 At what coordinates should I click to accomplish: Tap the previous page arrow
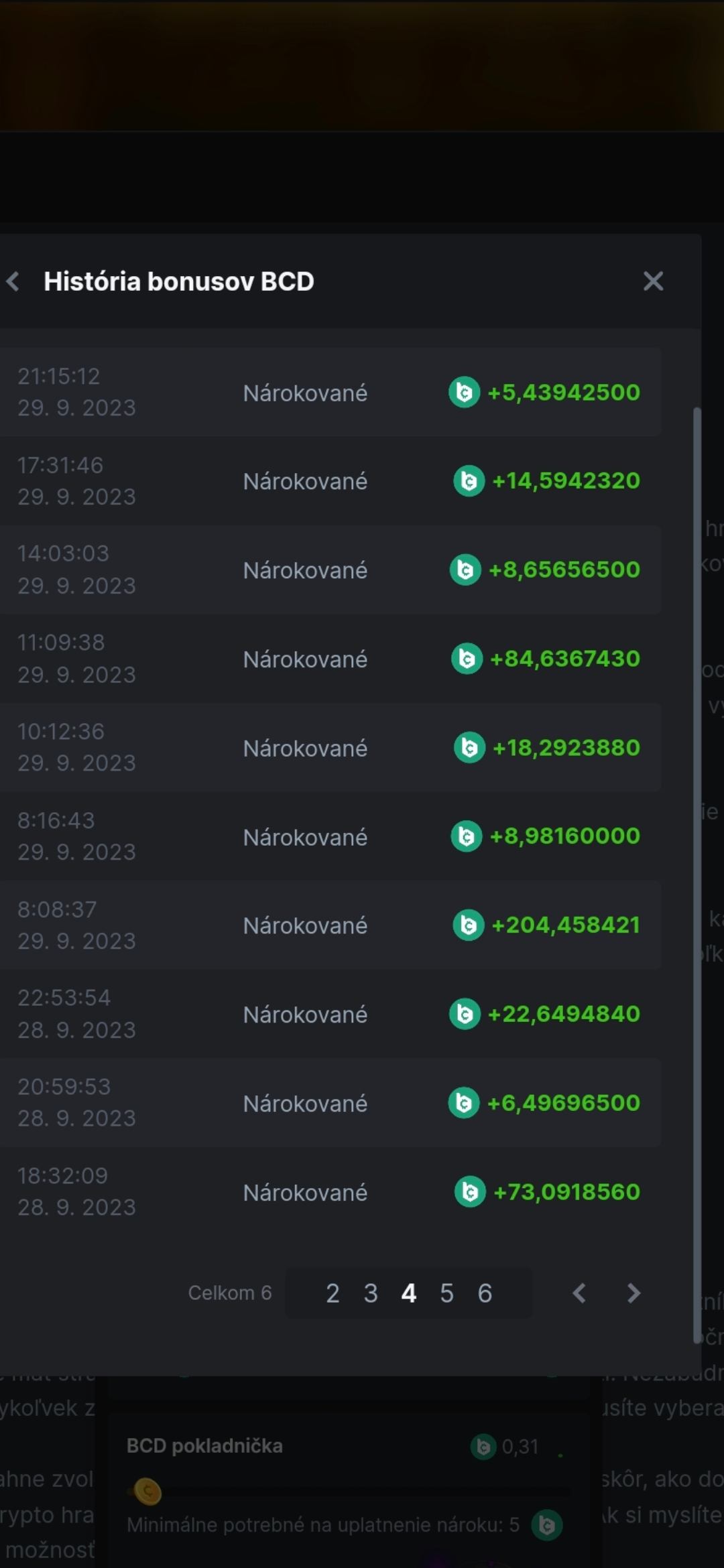click(580, 1293)
